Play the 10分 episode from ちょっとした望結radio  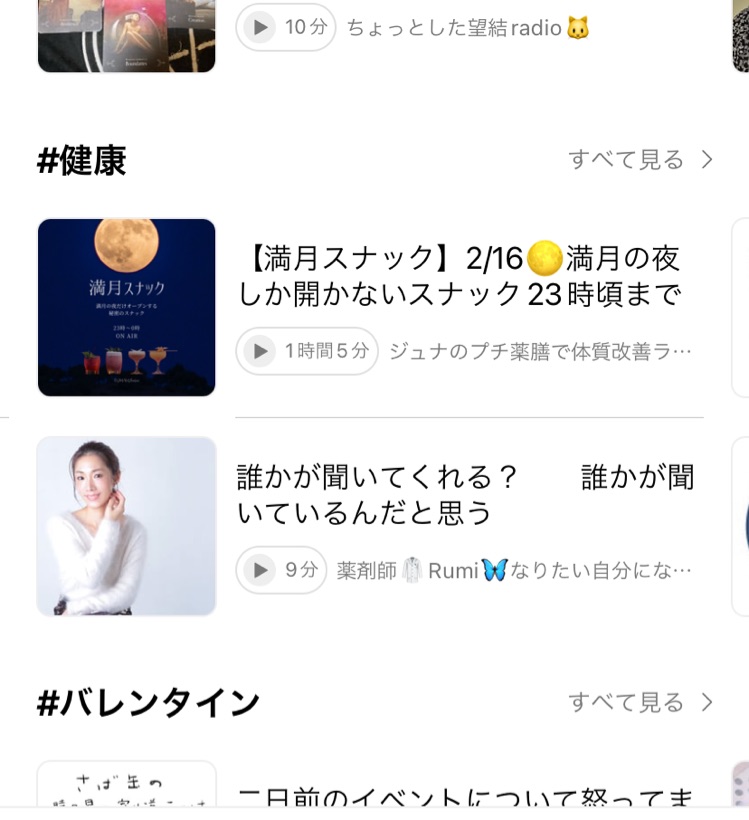pyautogui.click(x=285, y=27)
